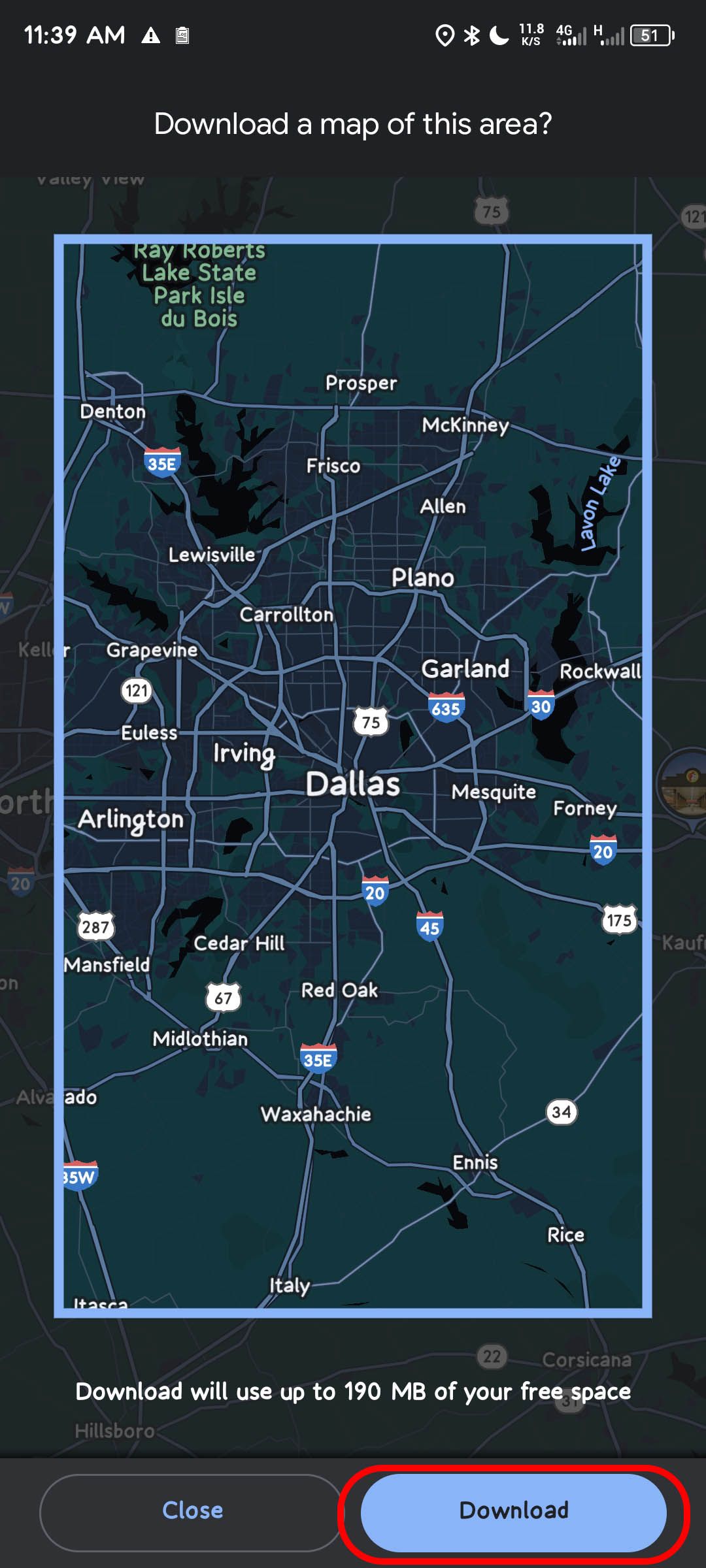This screenshot has width=706, height=1568.
Task: Dismiss the dialog with the Close button
Action: click(x=192, y=1511)
